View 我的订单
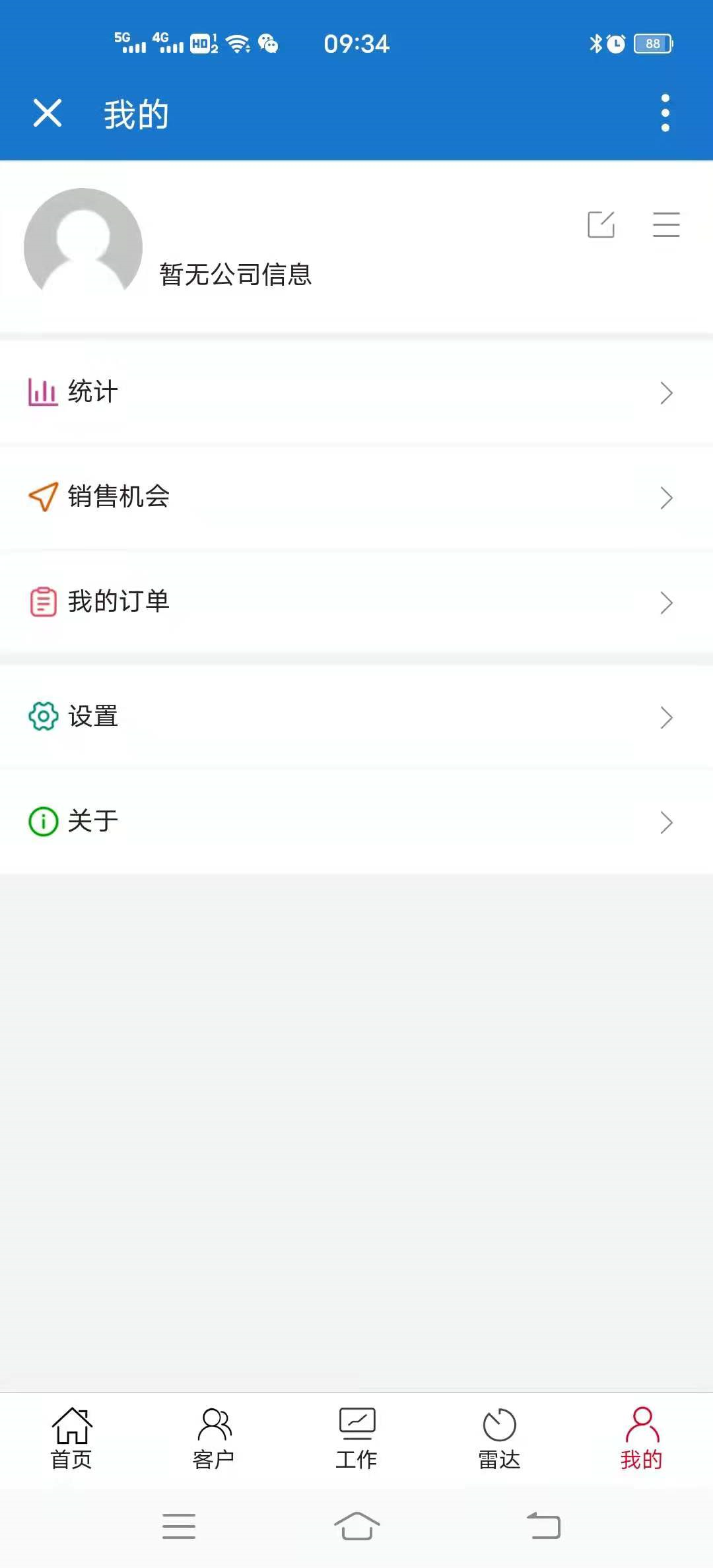The image size is (713, 1568). tap(356, 602)
